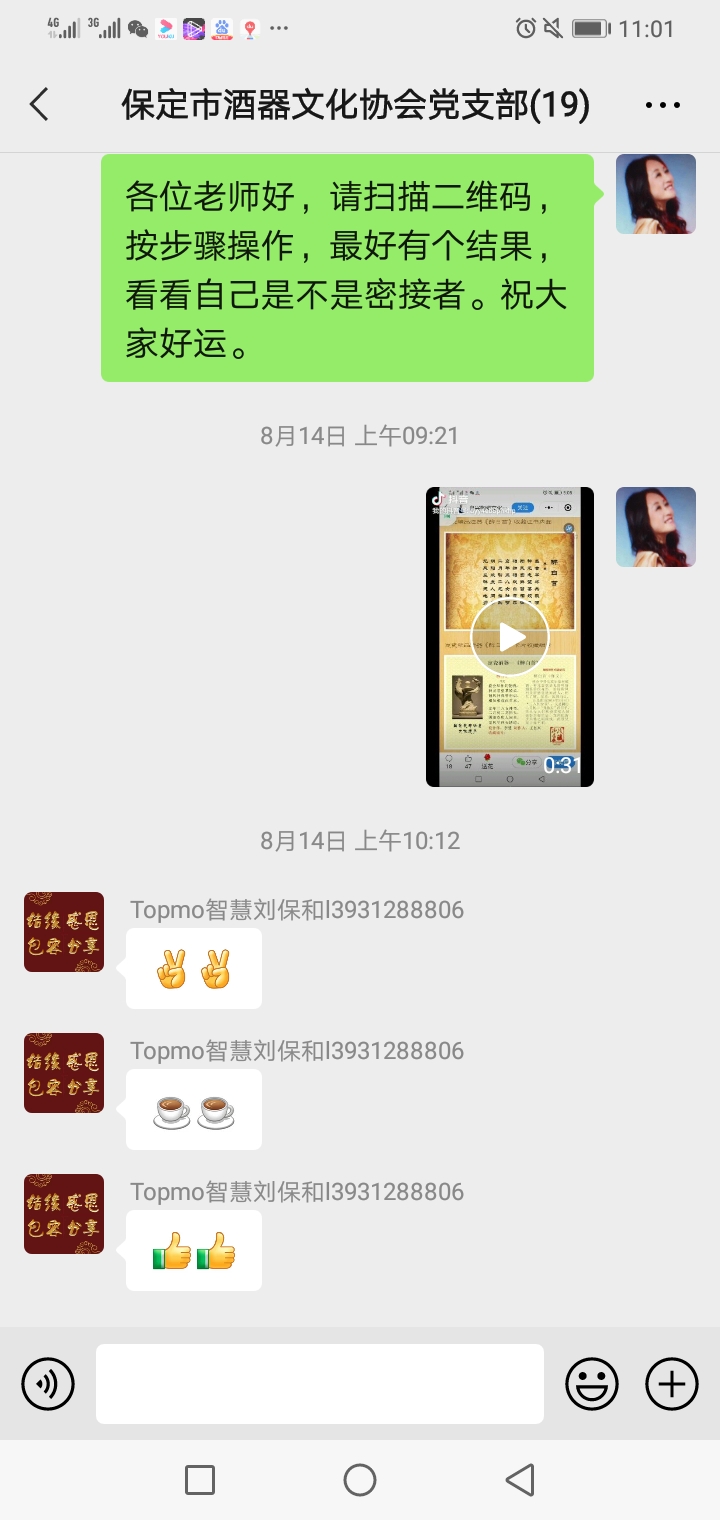Open avatar beside the thumbs-up message
The image size is (720, 1520).
click(64, 1214)
